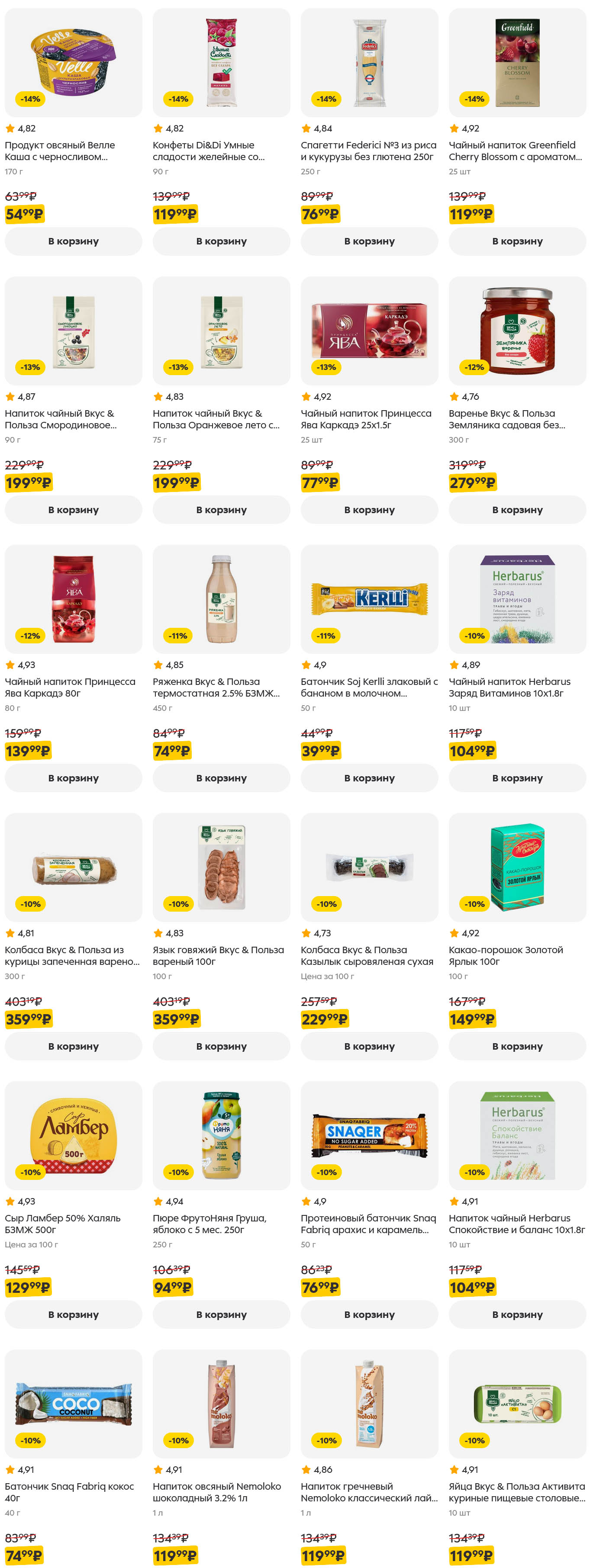Add Золотой Ярлык cocoa powder to cart
Image resolution: width=609 pixels, height=1568 pixels.
[517, 1046]
